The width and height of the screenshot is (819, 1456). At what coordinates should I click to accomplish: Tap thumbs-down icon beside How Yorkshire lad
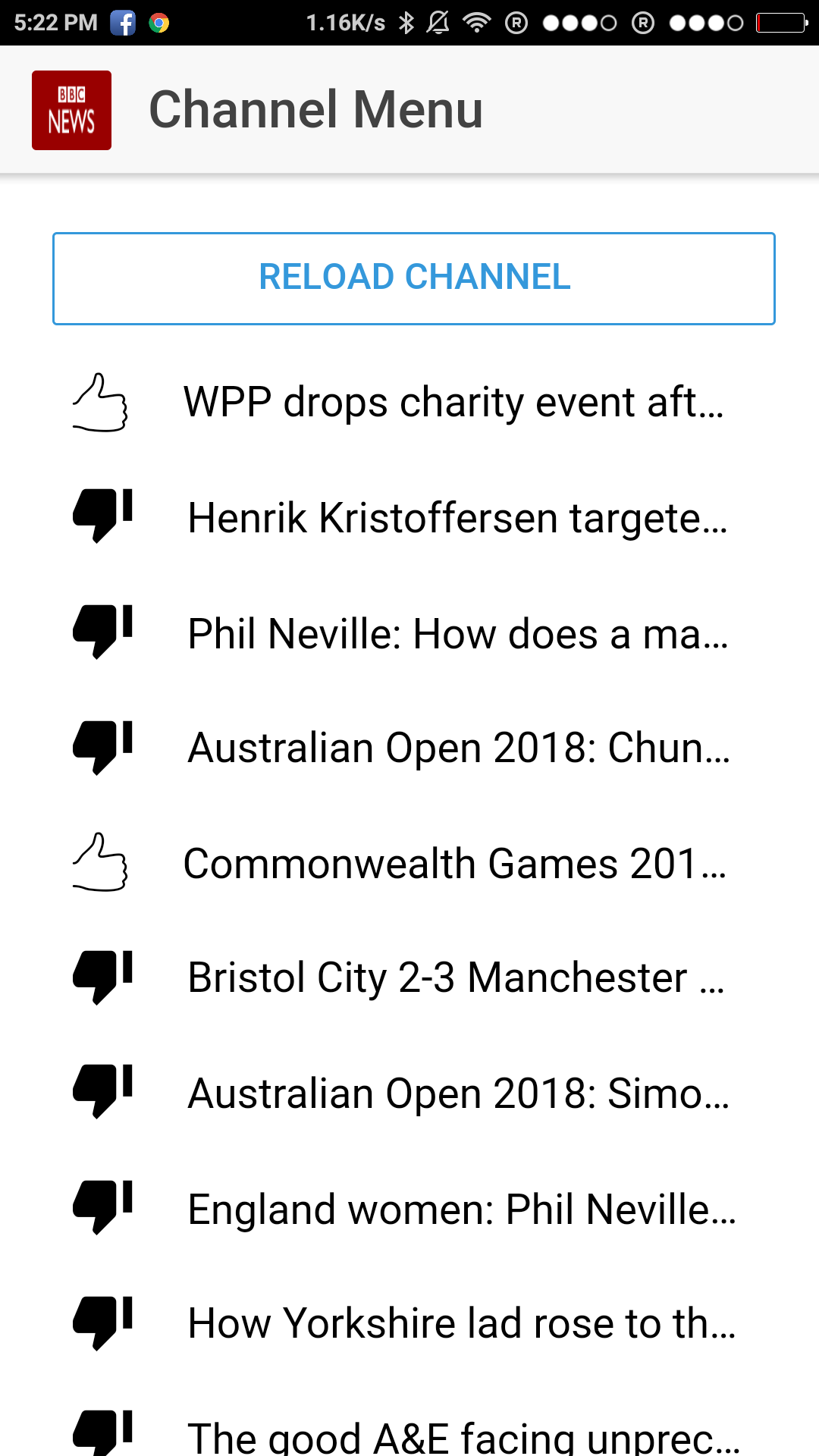coord(102,1323)
